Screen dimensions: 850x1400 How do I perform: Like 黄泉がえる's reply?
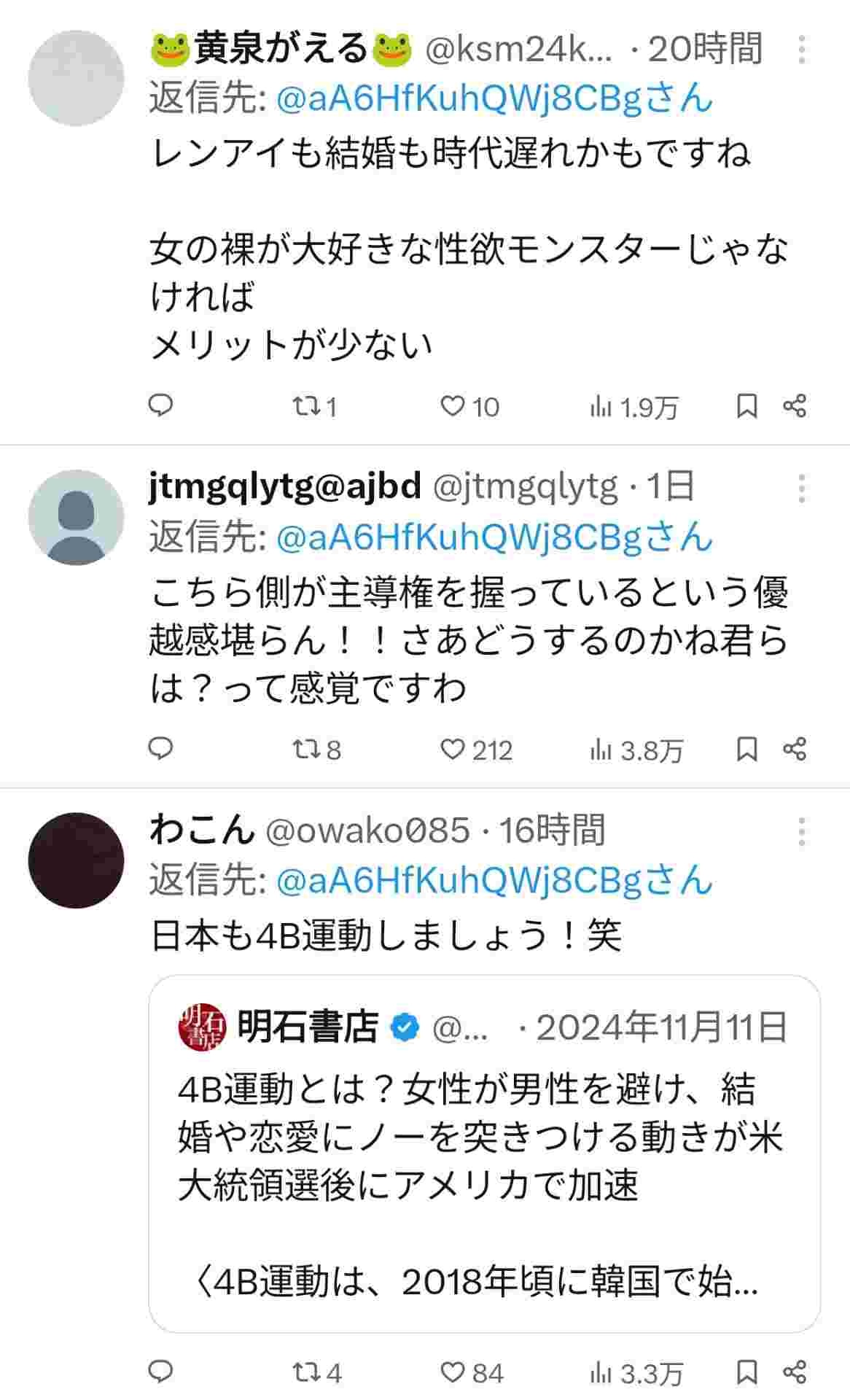(453, 405)
